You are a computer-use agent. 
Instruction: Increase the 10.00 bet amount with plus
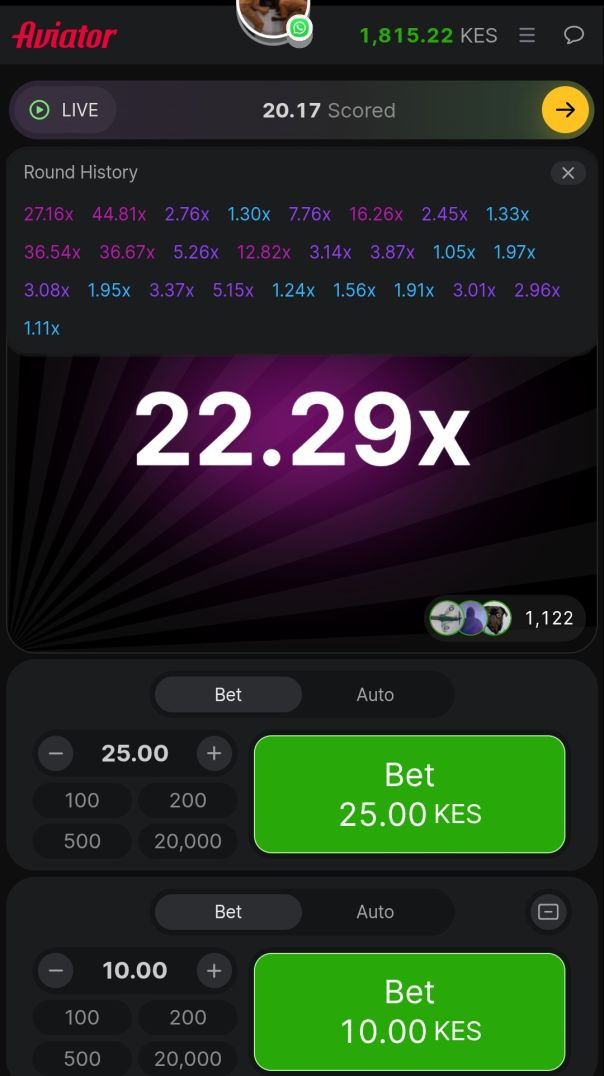(x=213, y=970)
